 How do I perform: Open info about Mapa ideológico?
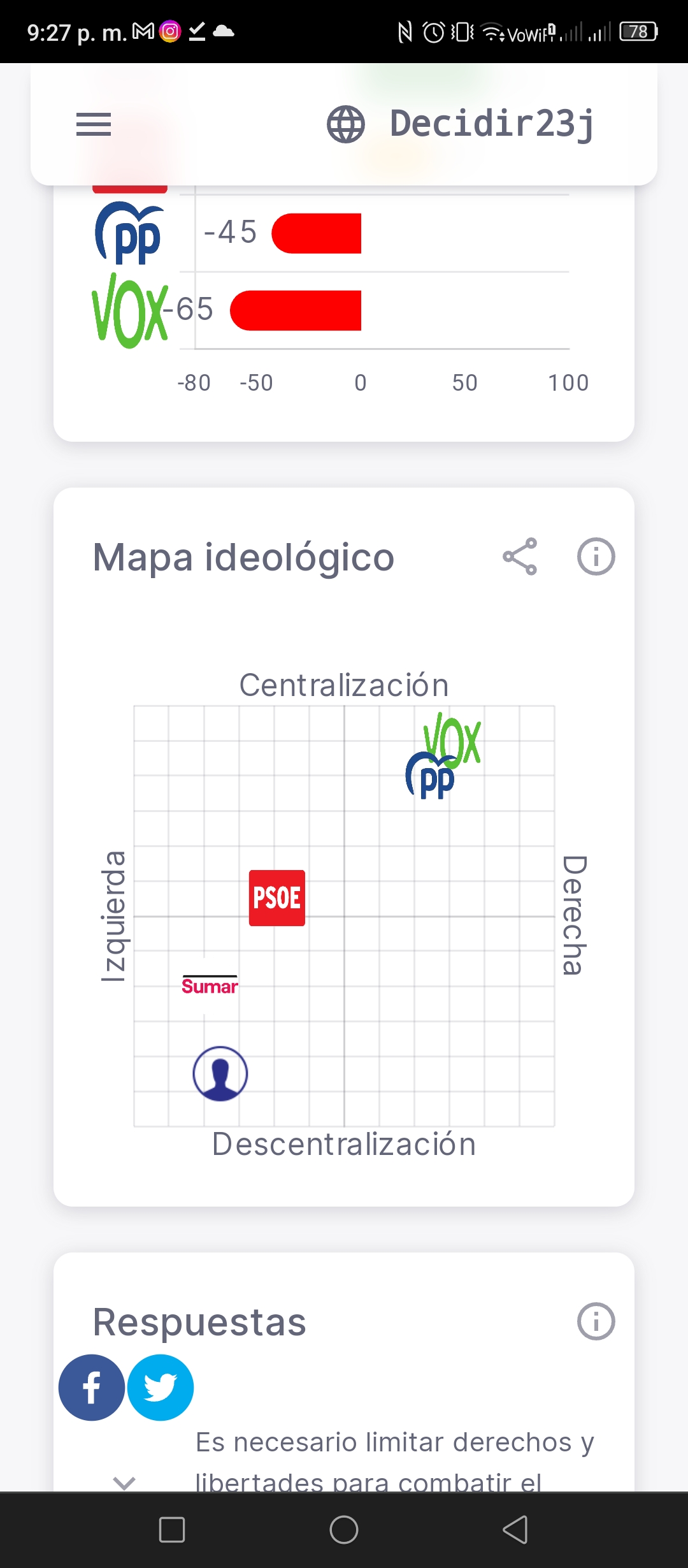[x=596, y=556]
